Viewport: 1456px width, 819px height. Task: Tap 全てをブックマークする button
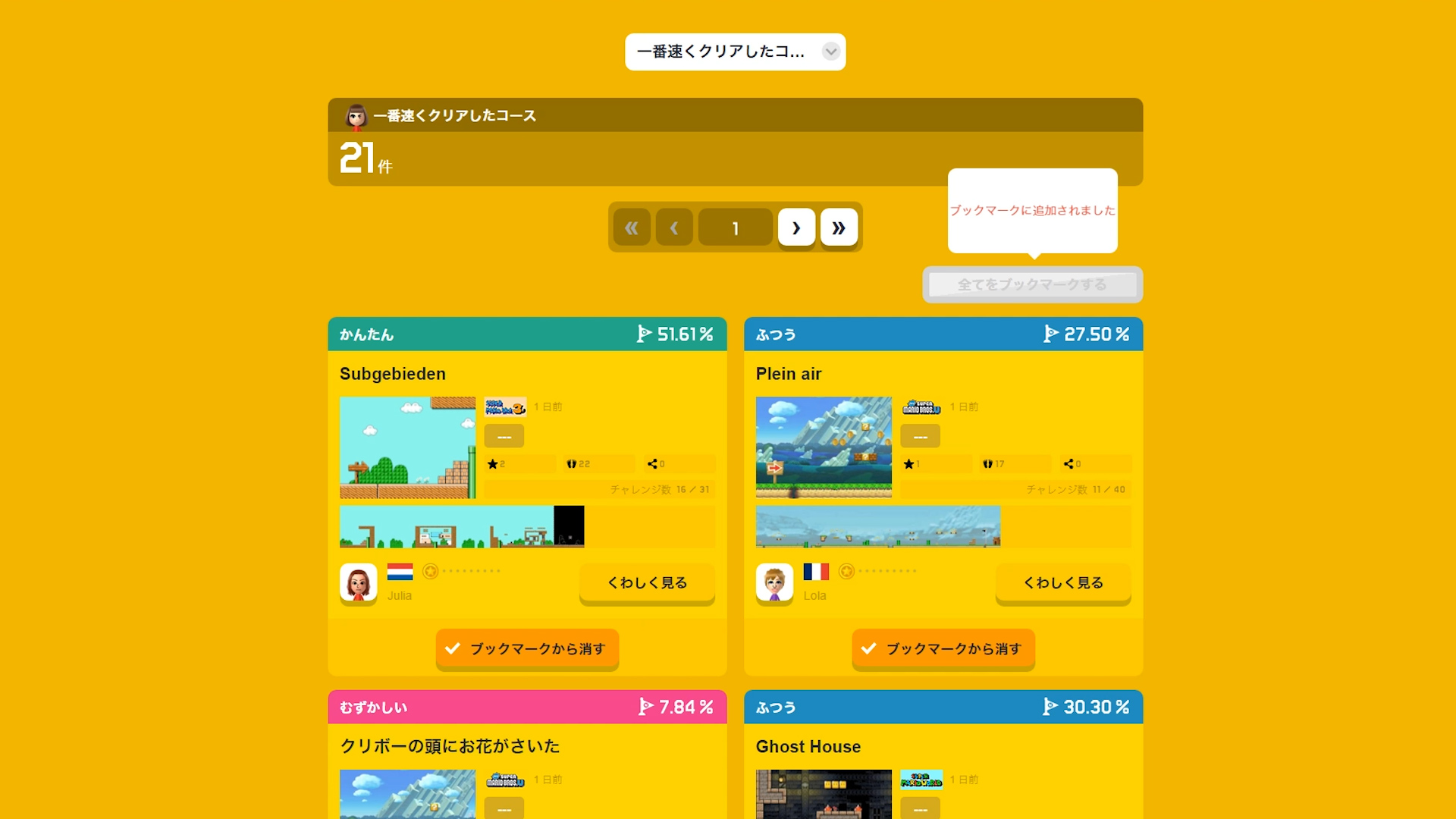pyautogui.click(x=1032, y=284)
